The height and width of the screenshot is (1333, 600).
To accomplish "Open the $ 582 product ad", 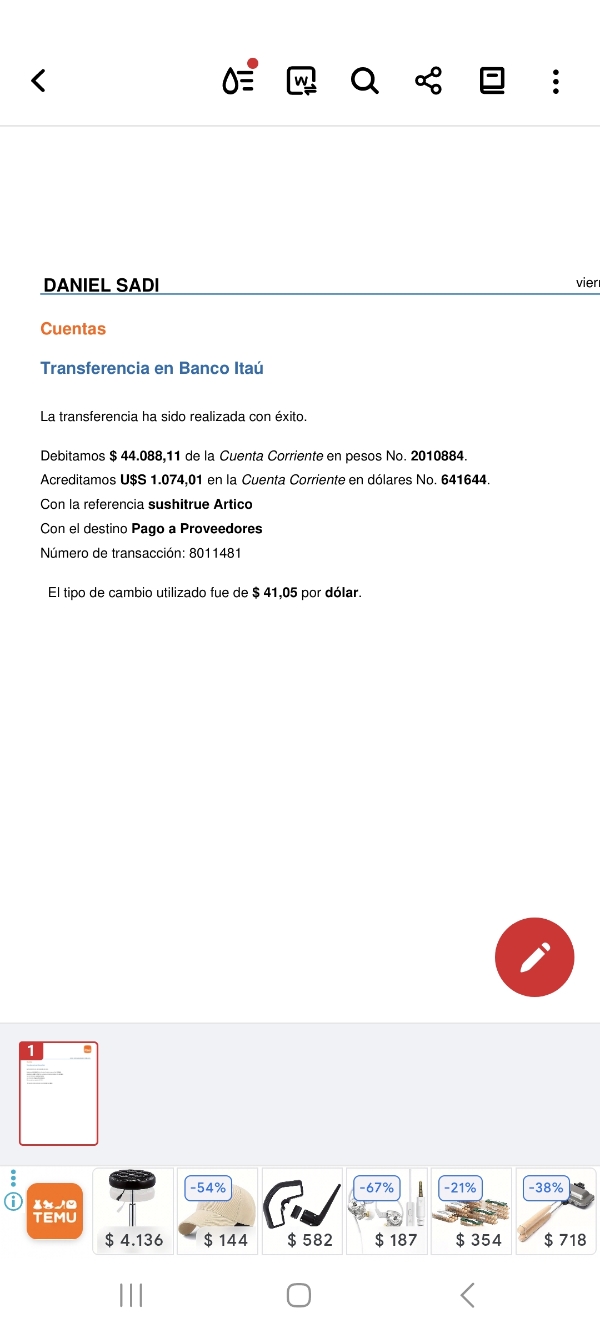I will 302,1211.
